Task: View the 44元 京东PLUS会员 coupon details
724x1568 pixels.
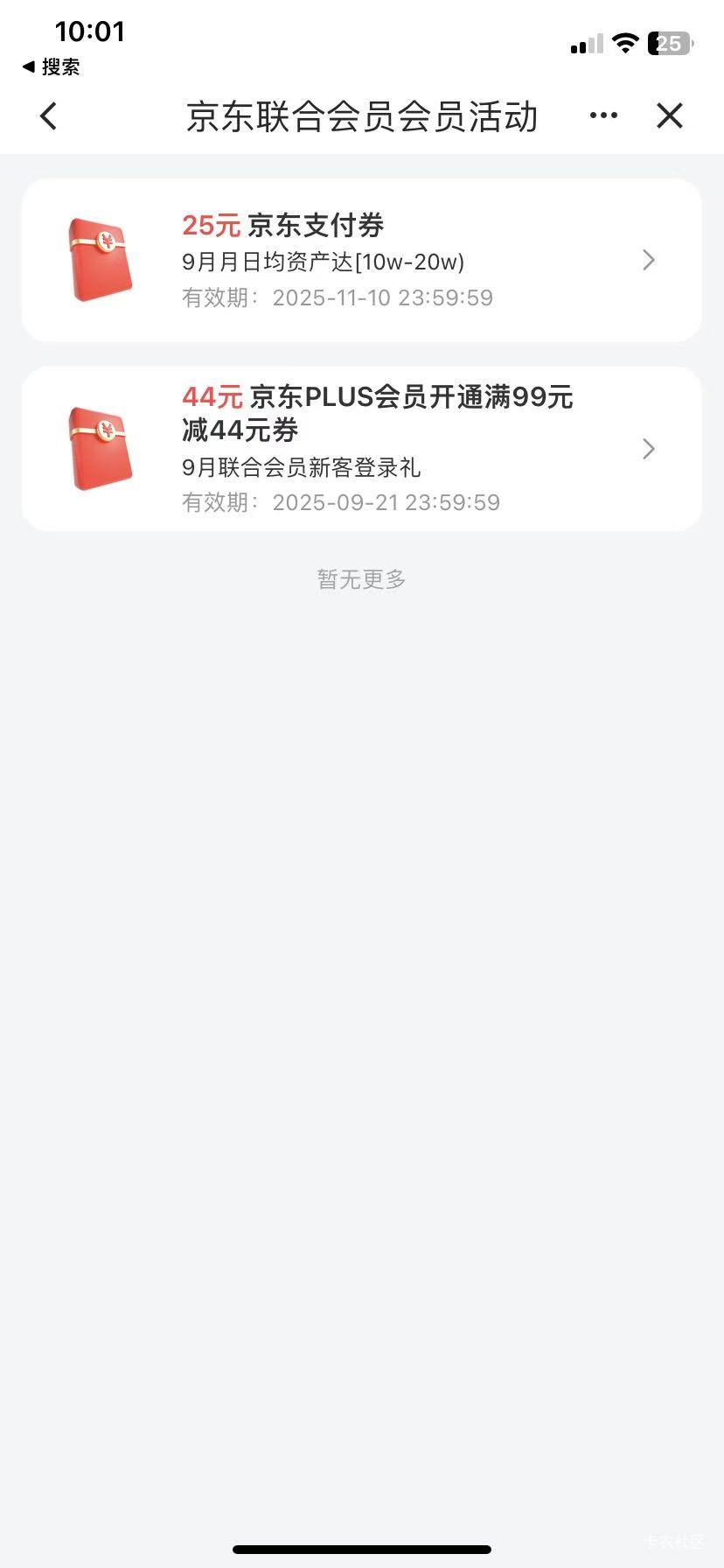Action: tap(361, 448)
